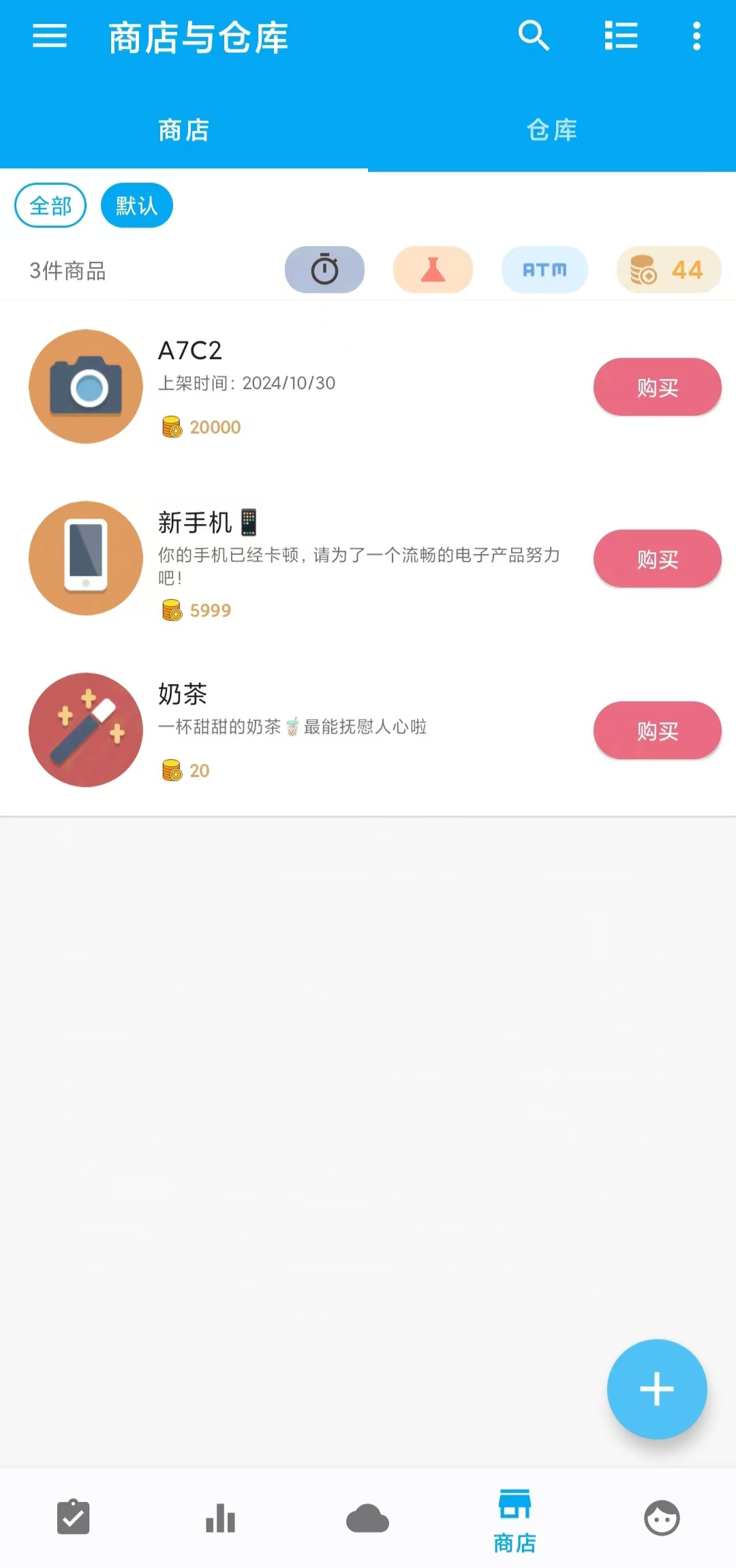Open the statistics bar chart tab
Image resolution: width=736 pixels, height=1568 pixels.
[x=221, y=1518]
